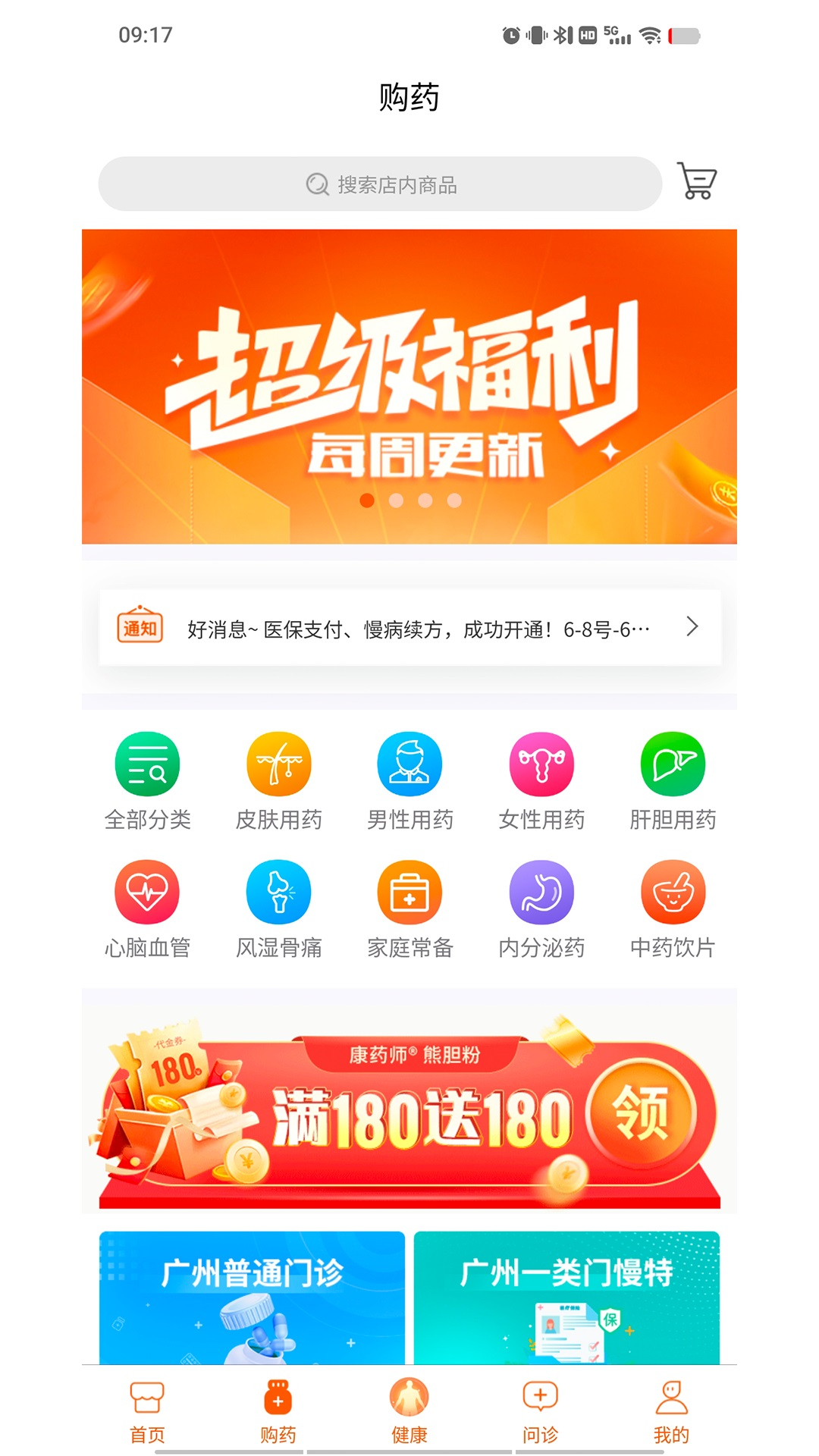Switch to the 问诊 tab

pyautogui.click(x=540, y=1411)
